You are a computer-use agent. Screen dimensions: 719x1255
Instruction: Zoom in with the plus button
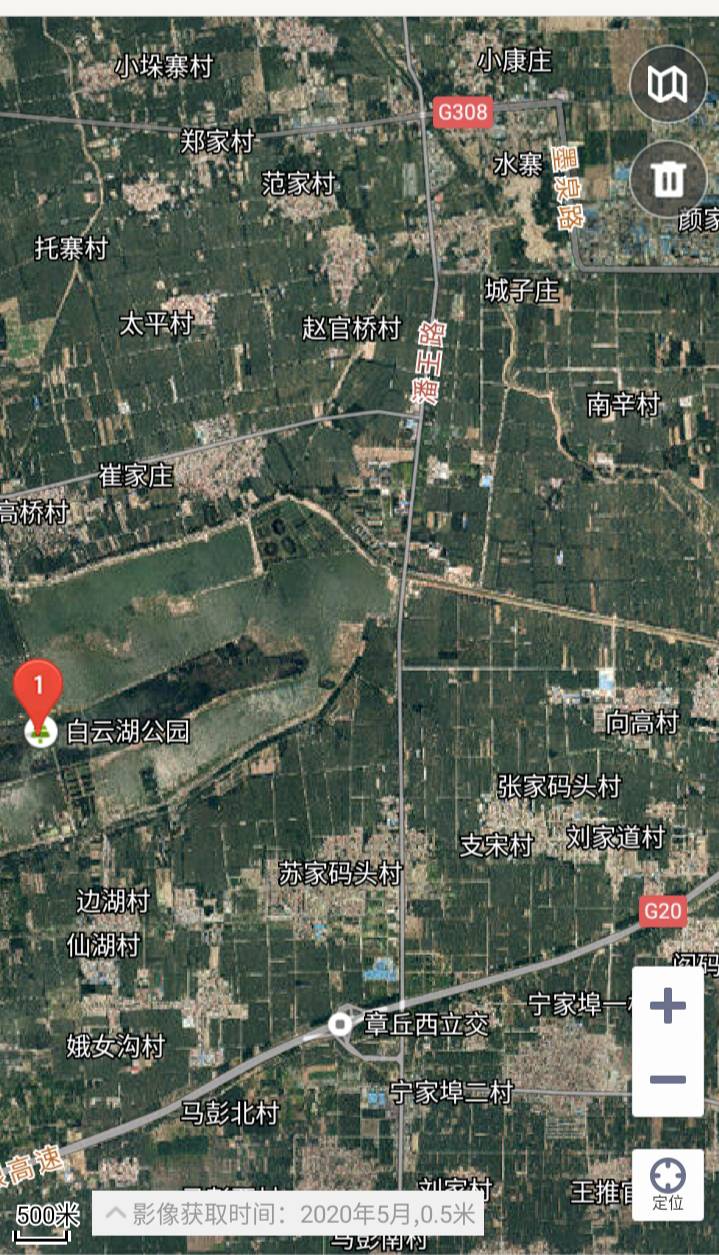668,1006
